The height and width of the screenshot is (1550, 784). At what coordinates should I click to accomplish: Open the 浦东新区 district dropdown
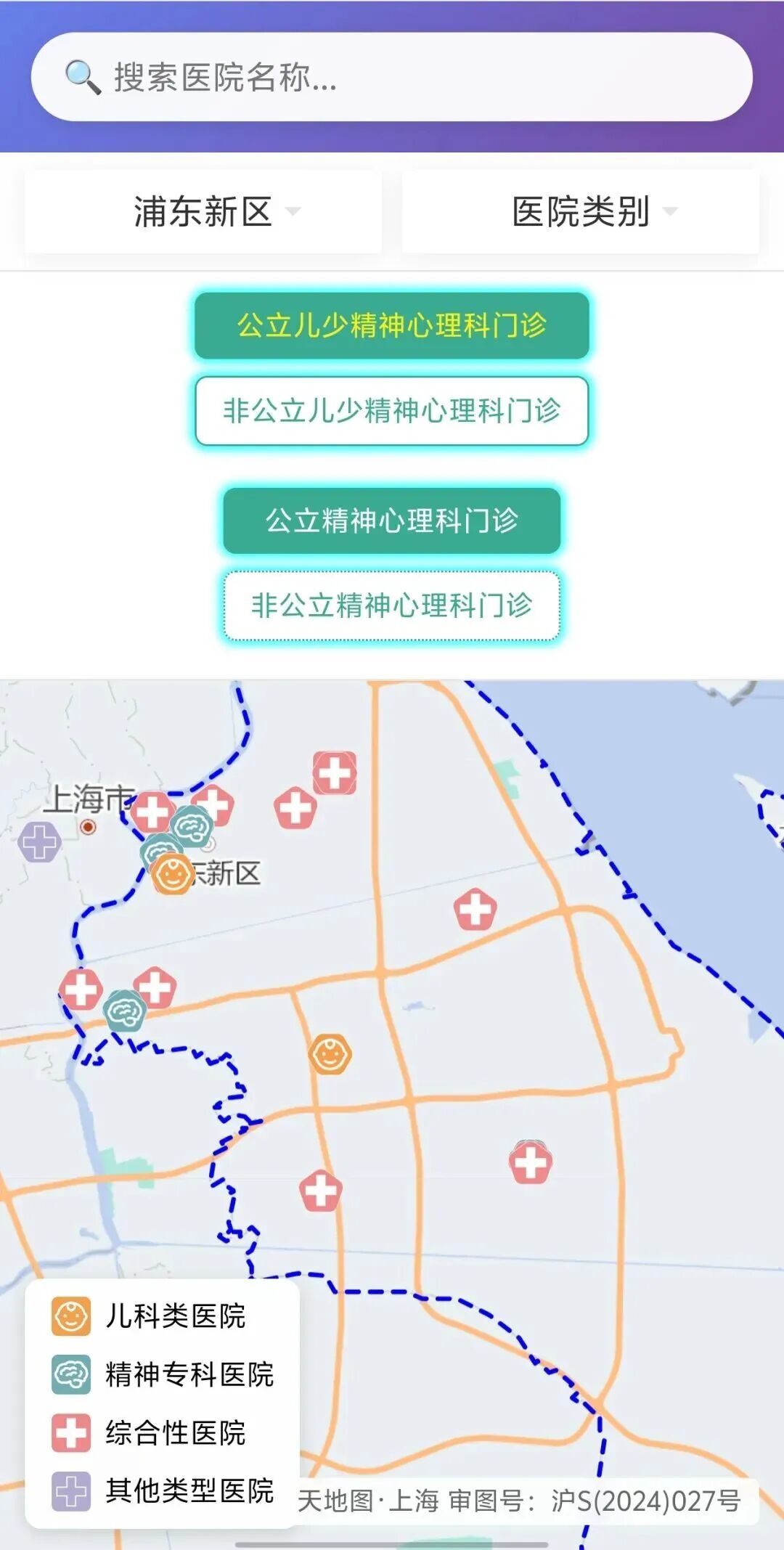(x=203, y=212)
